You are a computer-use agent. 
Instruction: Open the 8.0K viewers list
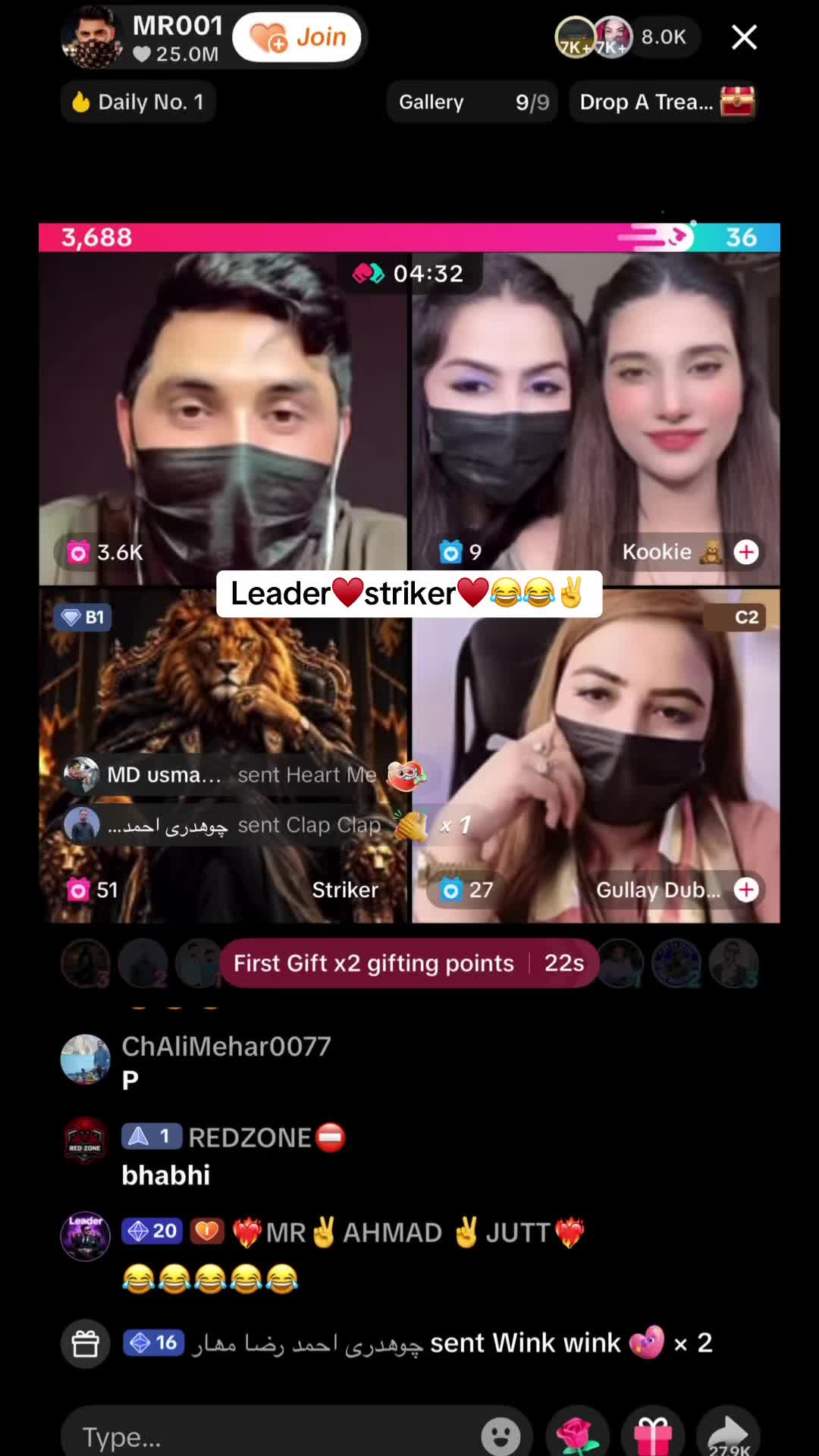[x=663, y=37]
